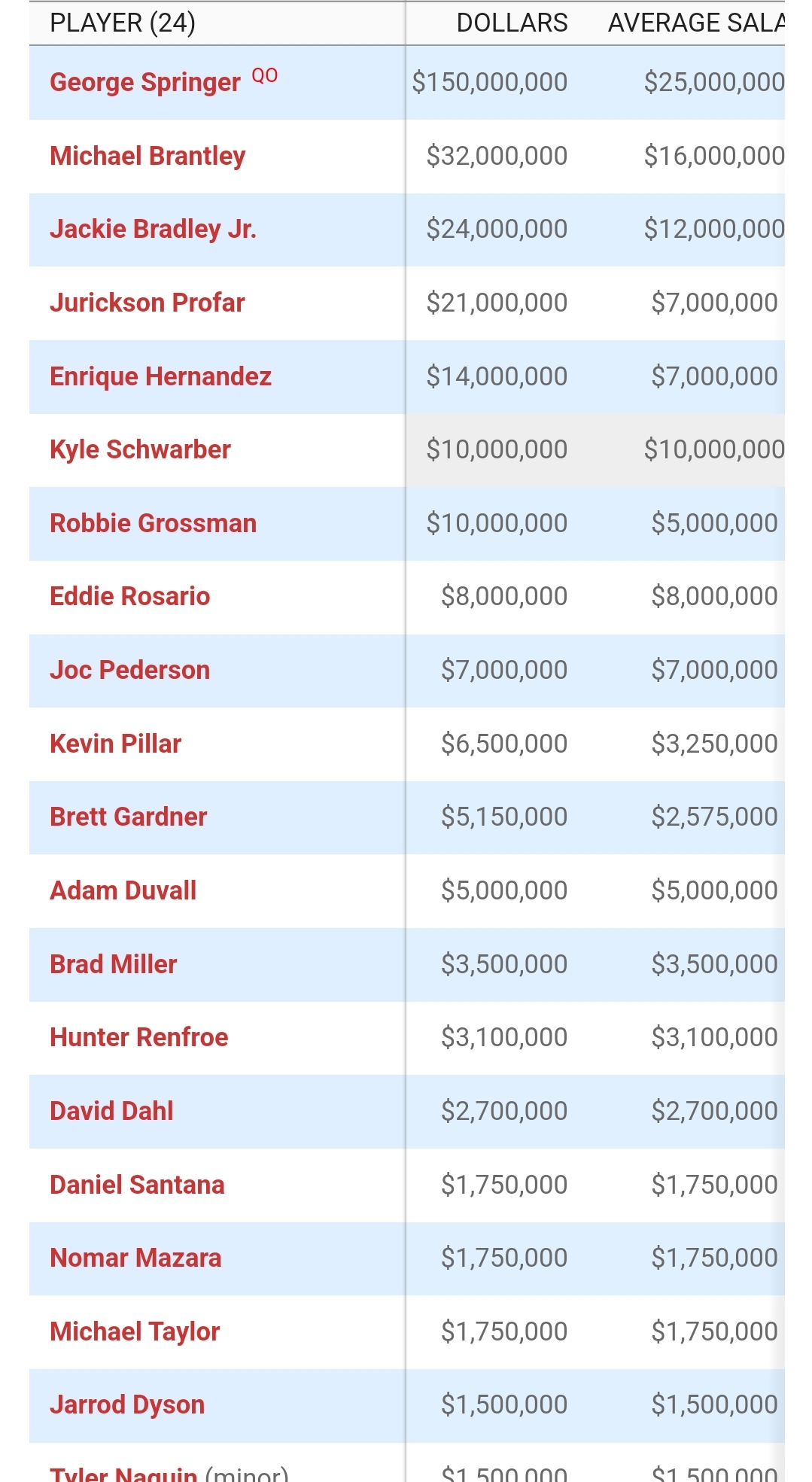Sort table by Dollars column
This screenshot has height=1482, width=812.
(x=512, y=23)
